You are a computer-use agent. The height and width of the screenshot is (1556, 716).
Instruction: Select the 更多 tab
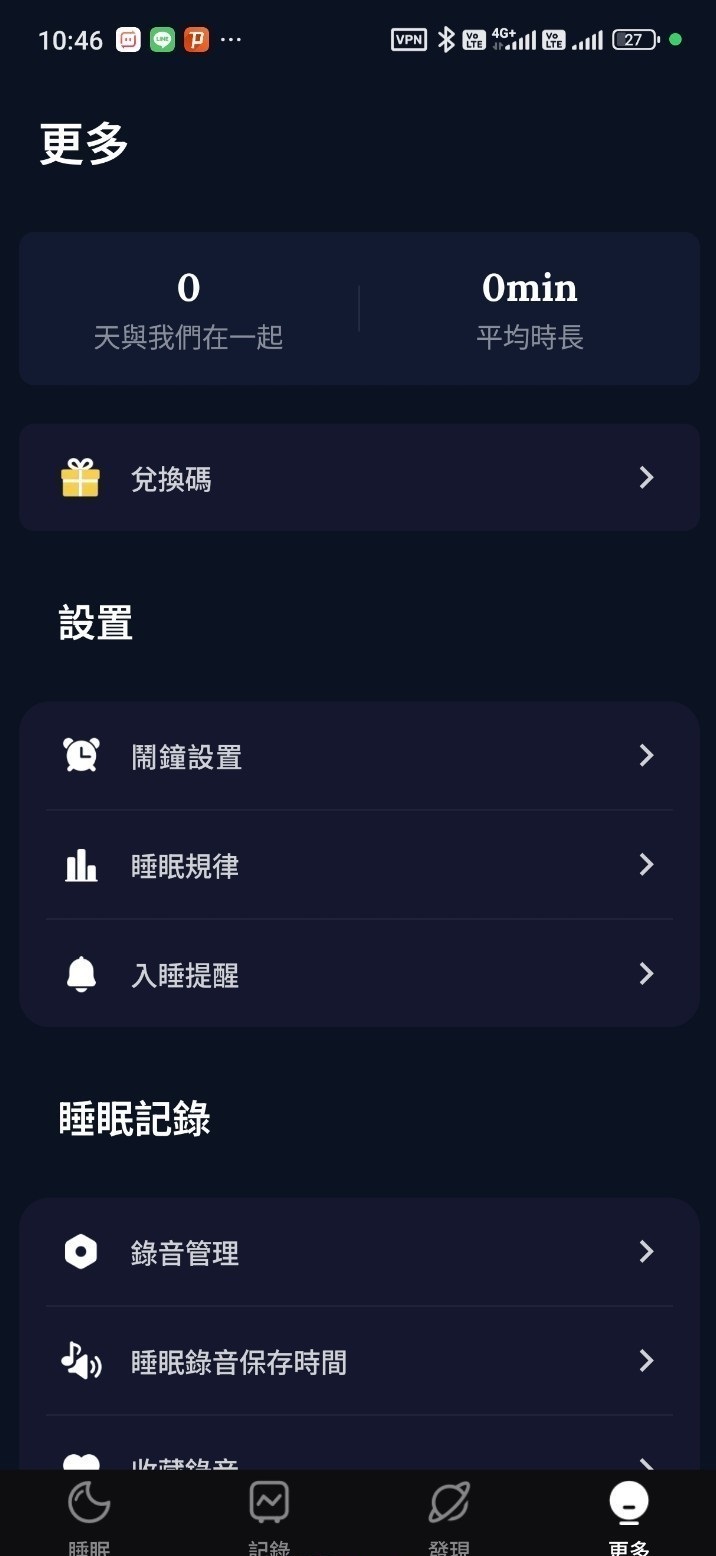[x=628, y=1513]
